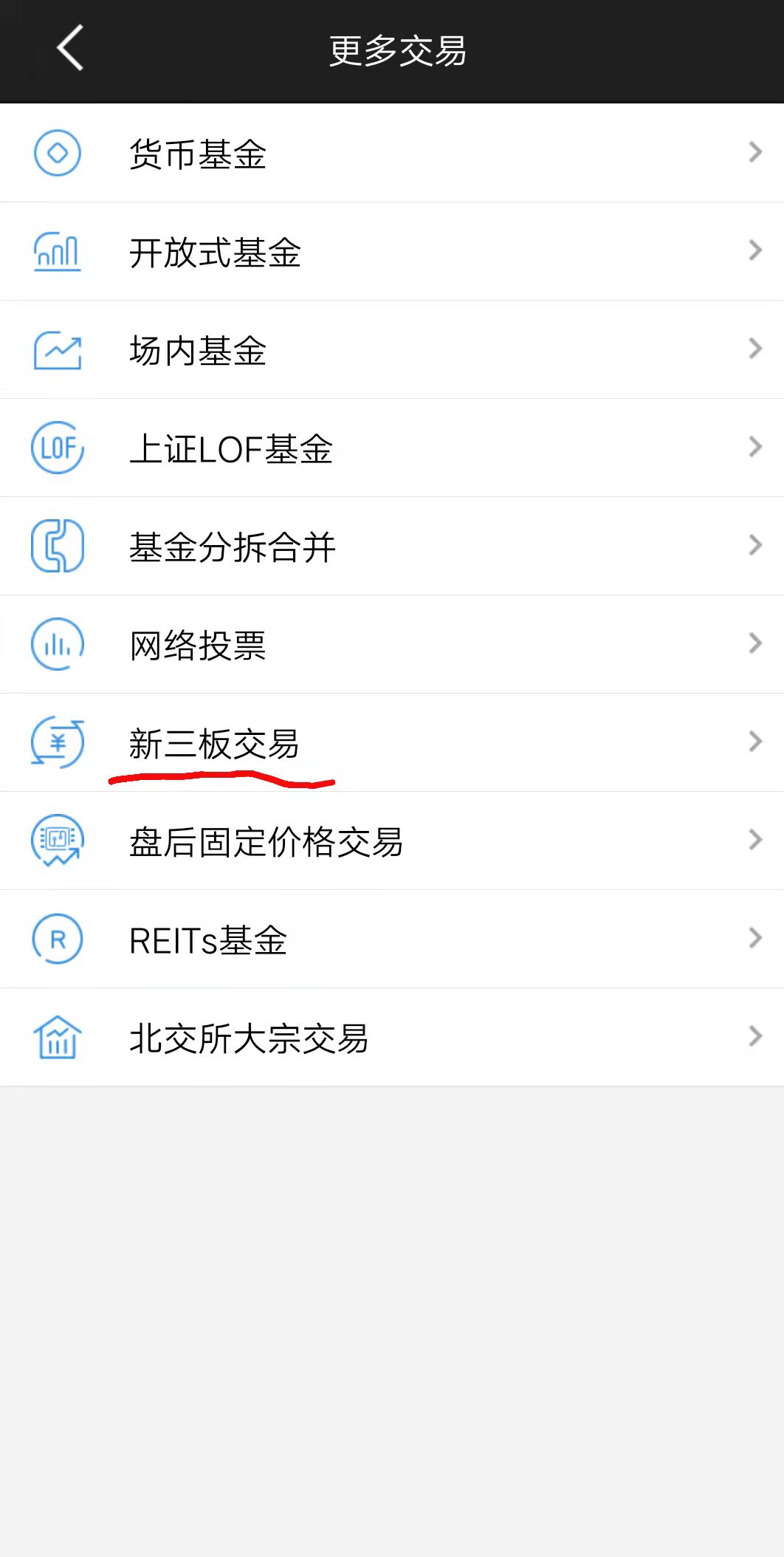Open 上证LOF基金 row
The width and height of the screenshot is (784, 1557).
(x=391, y=448)
